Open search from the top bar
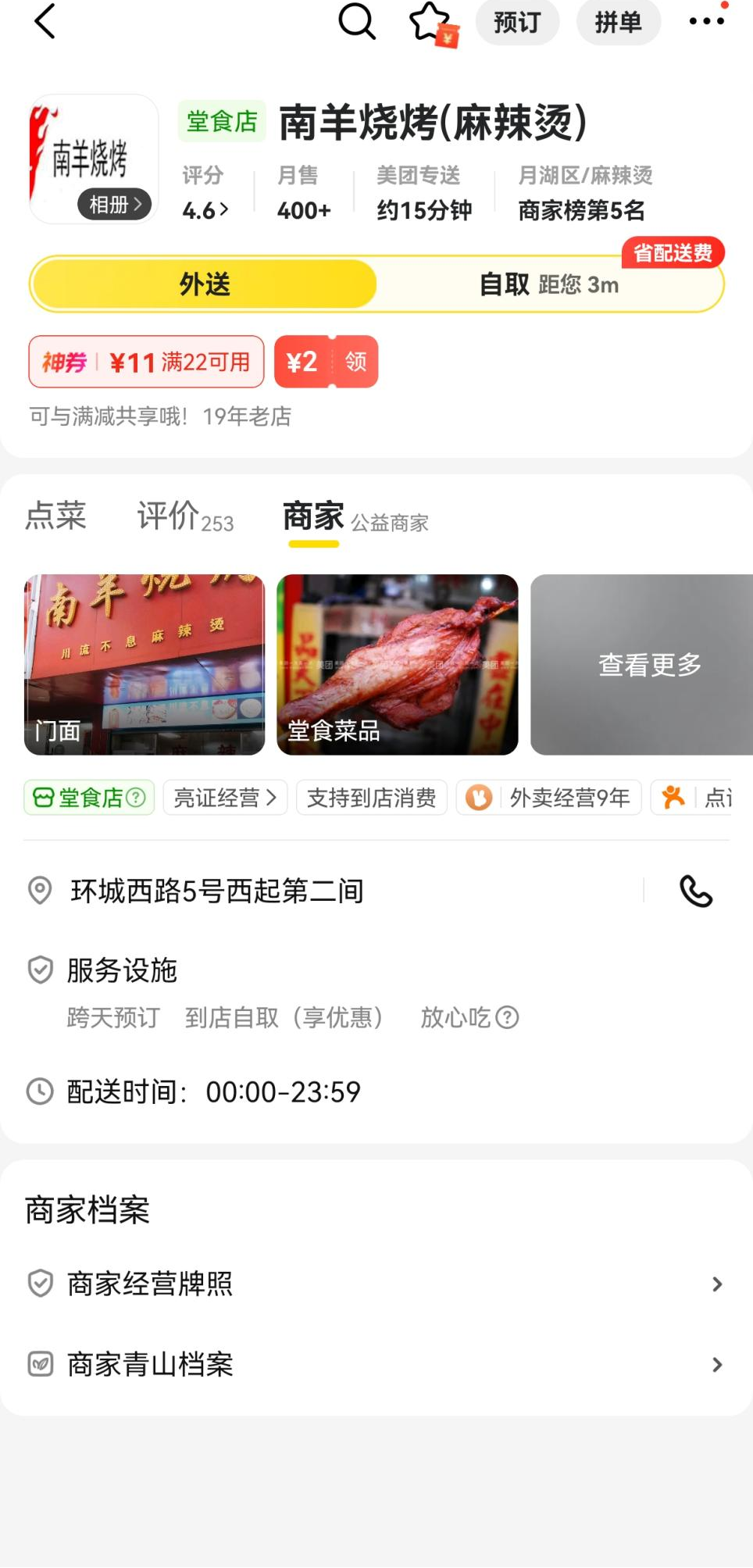The width and height of the screenshot is (753, 1568). coord(357,22)
